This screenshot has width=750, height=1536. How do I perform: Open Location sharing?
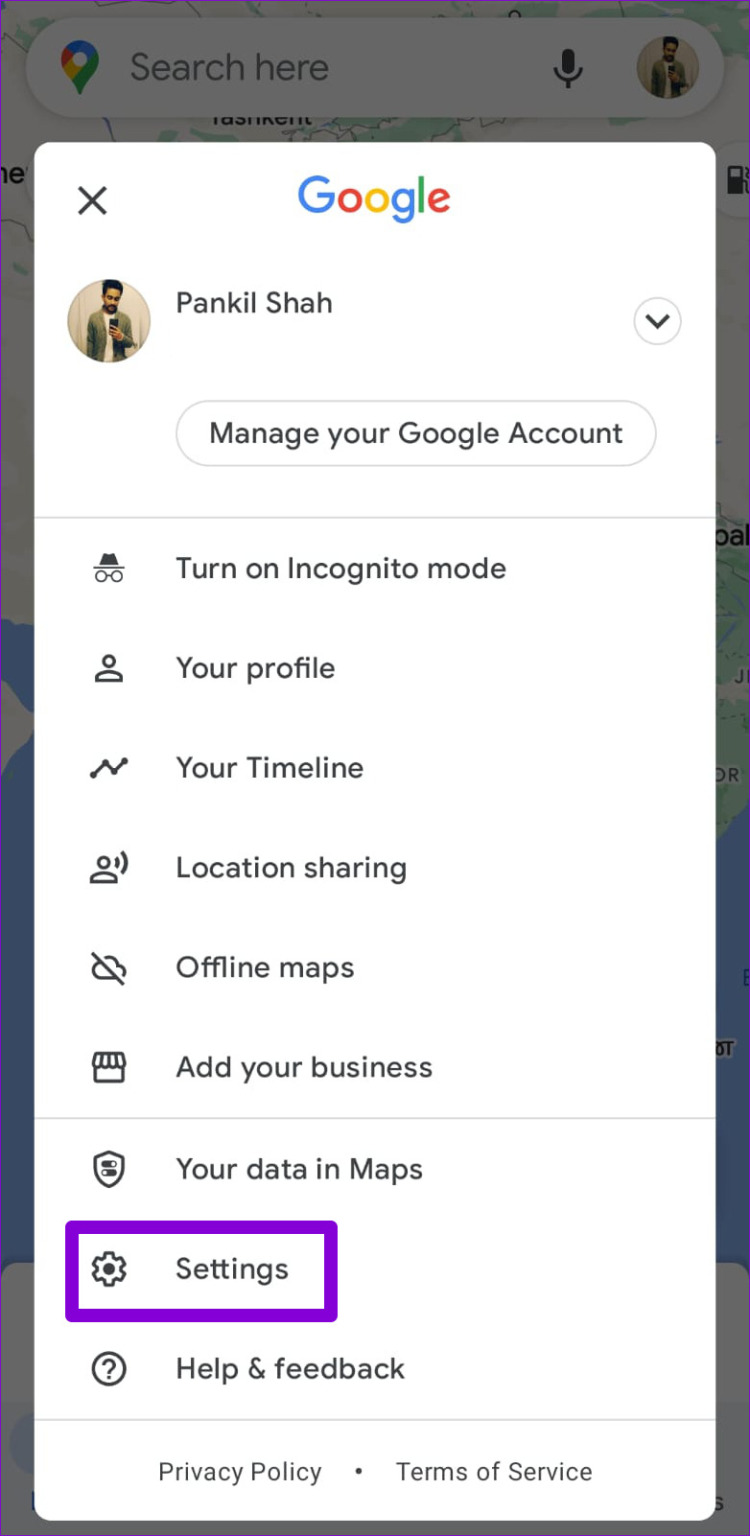click(291, 867)
